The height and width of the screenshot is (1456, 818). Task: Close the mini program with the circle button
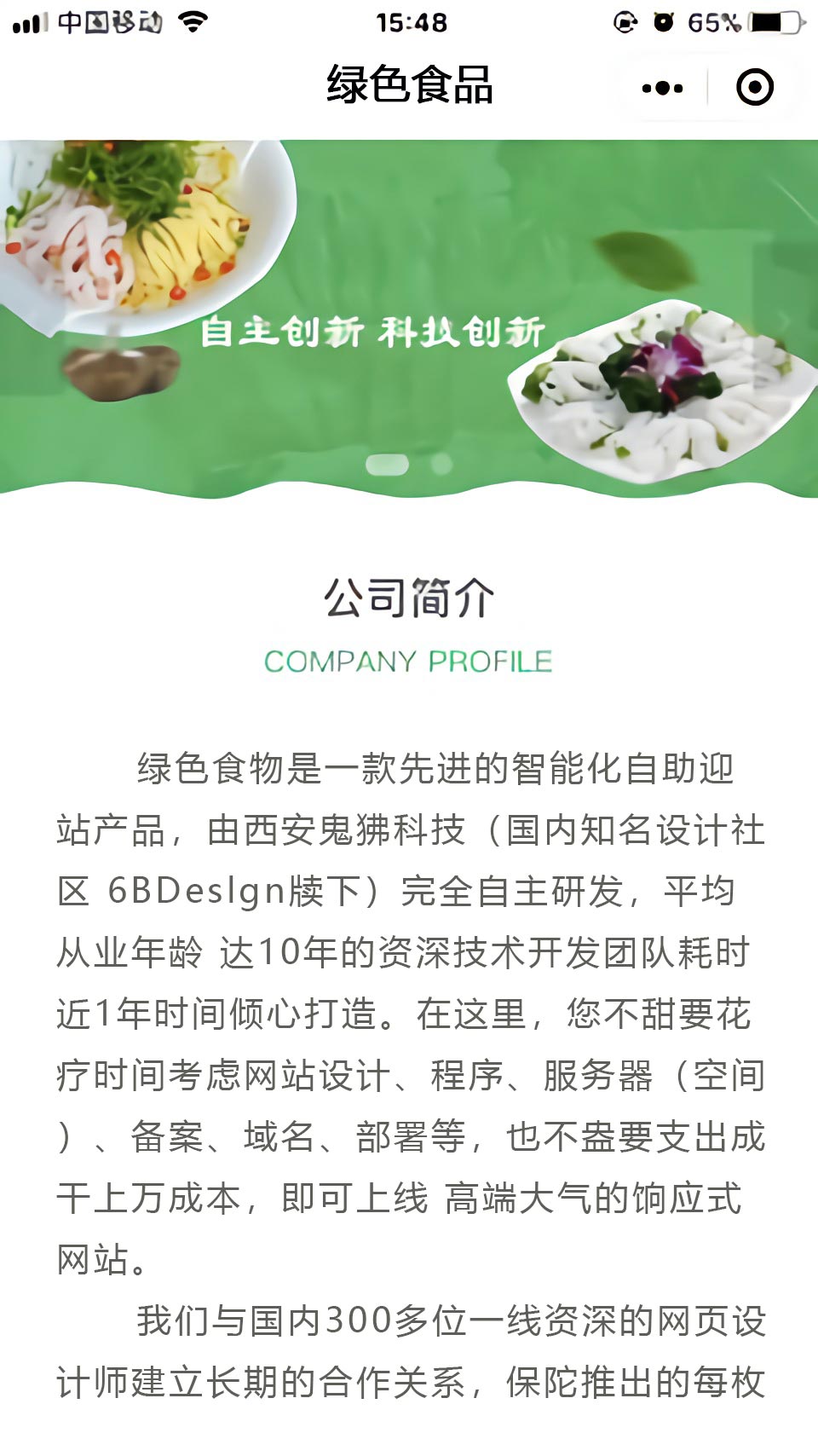[x=754, y=88]
